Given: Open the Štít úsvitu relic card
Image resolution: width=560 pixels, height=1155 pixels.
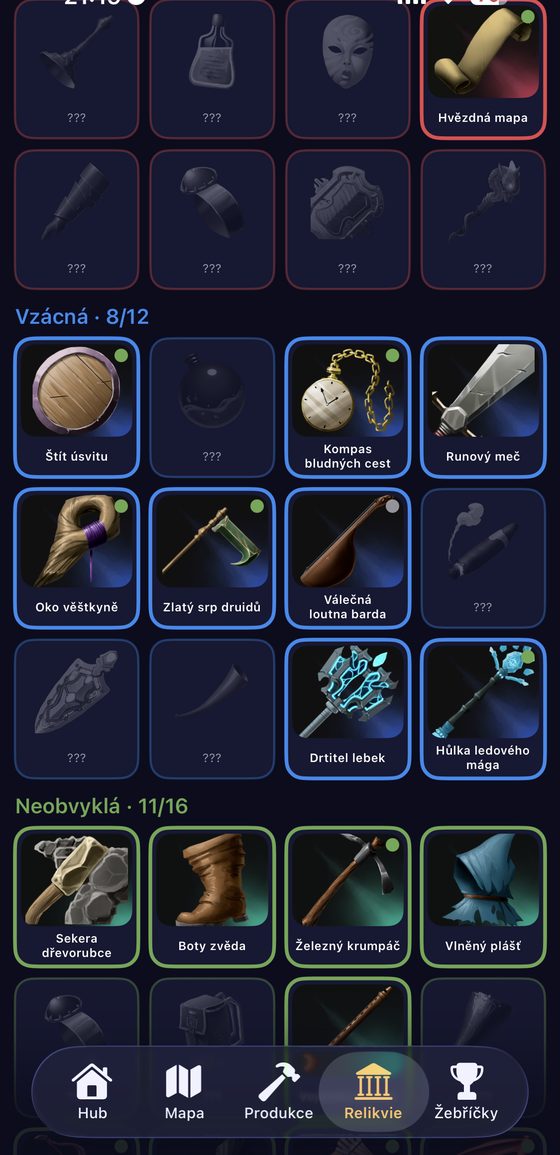Looking at the screenshot, I should (x=77, y=407).
